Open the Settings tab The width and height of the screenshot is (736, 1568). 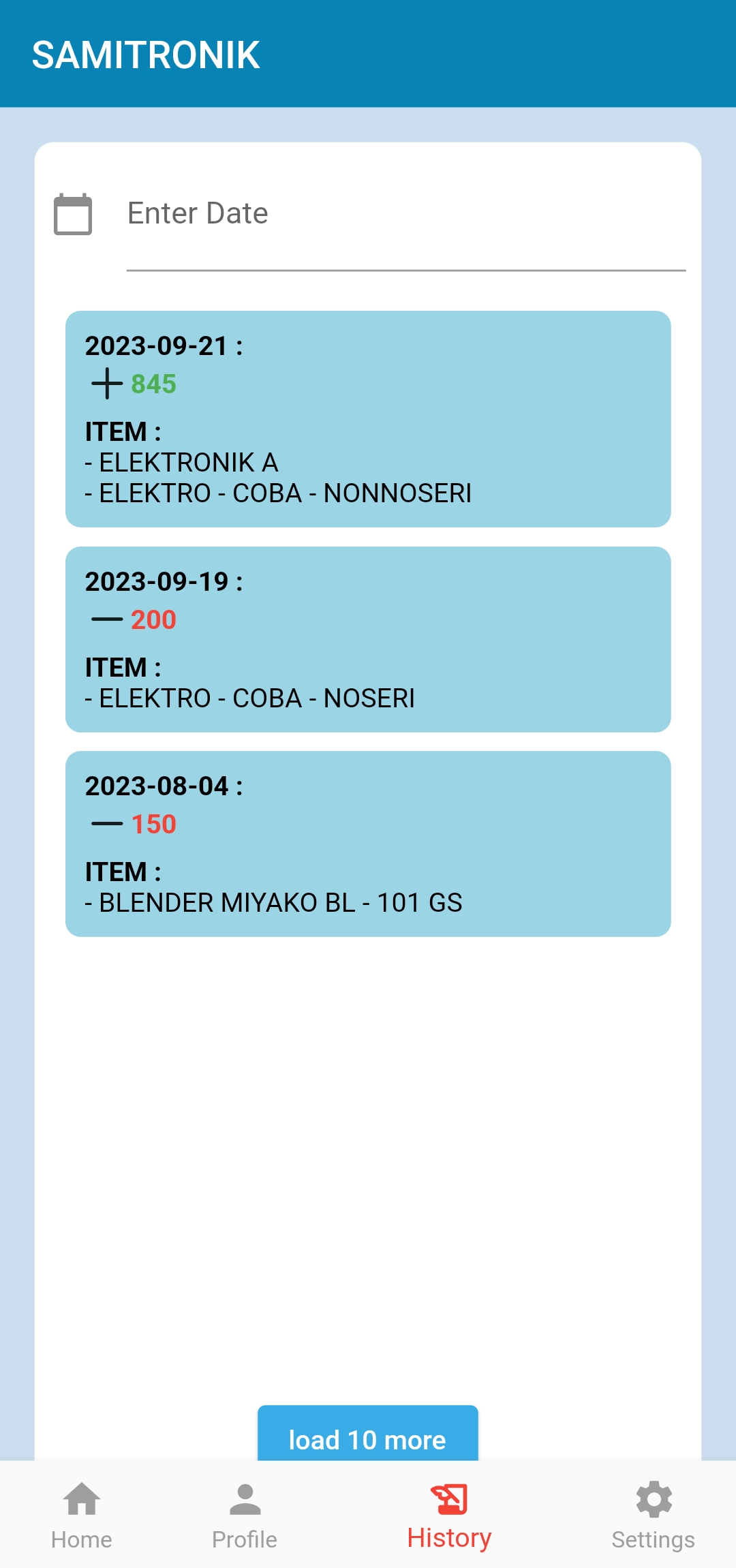[x=653, y=1516]
